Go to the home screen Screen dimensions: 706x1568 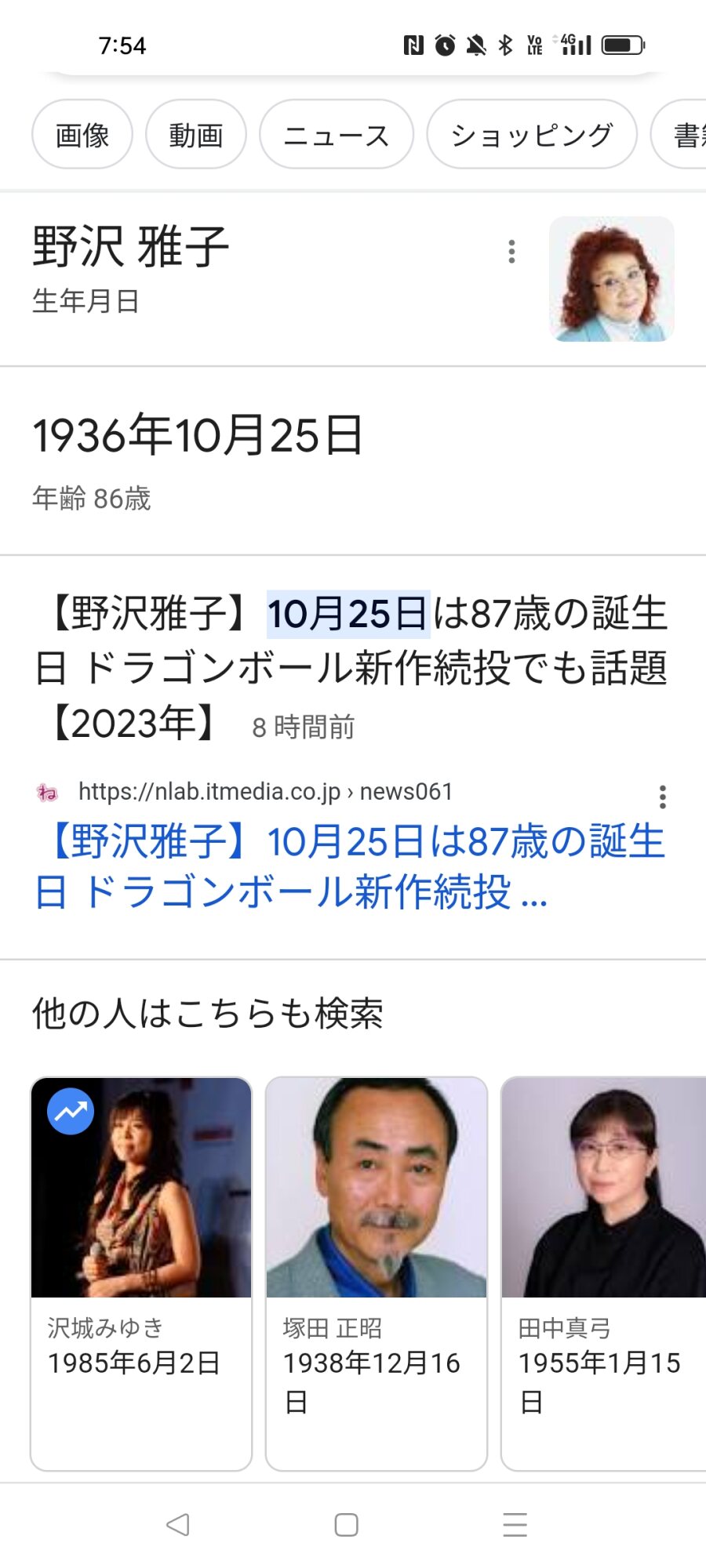point(346,1525)
